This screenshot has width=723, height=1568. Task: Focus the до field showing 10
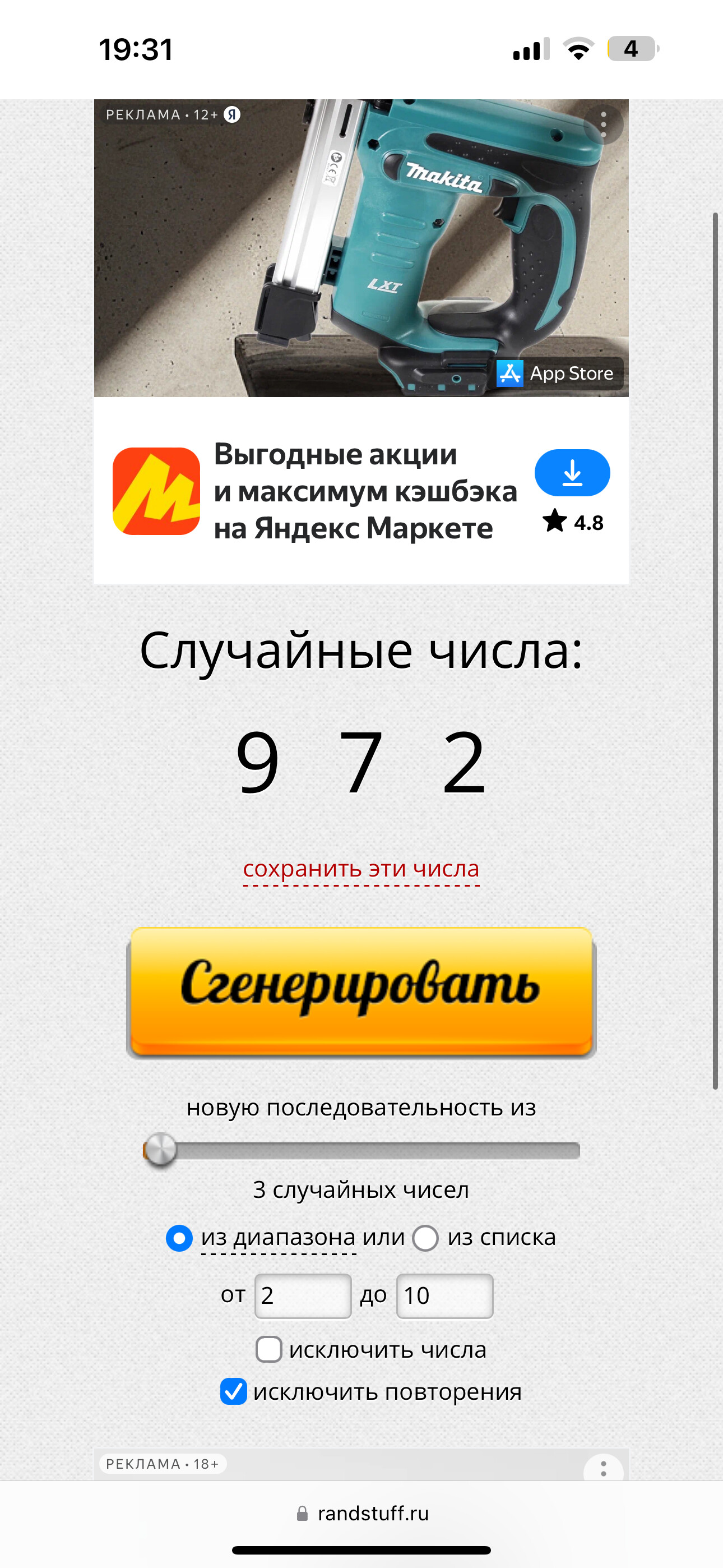(x=444, y=1296)
